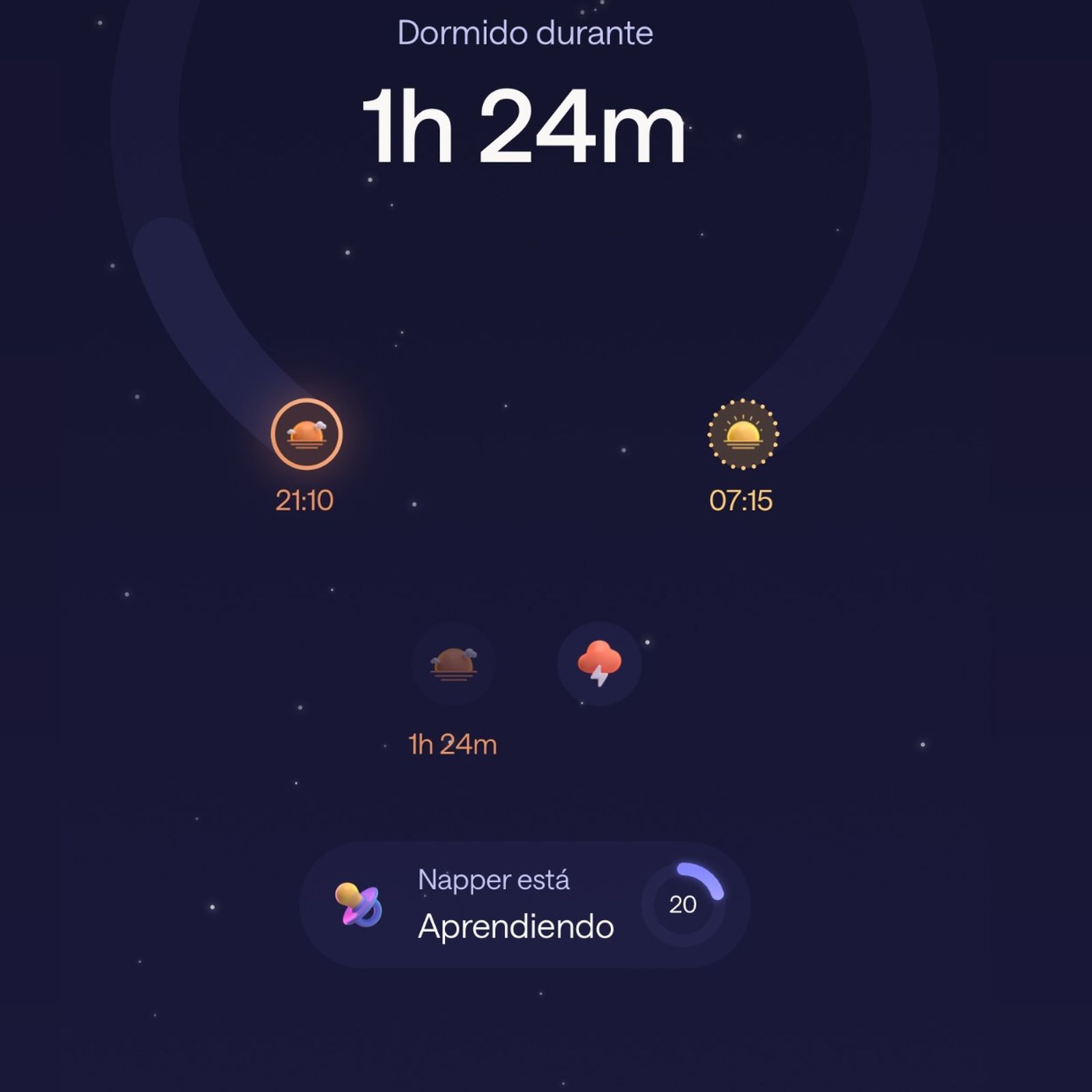Tap the 21:10 bedtime sunset icon

pos(306,434)
